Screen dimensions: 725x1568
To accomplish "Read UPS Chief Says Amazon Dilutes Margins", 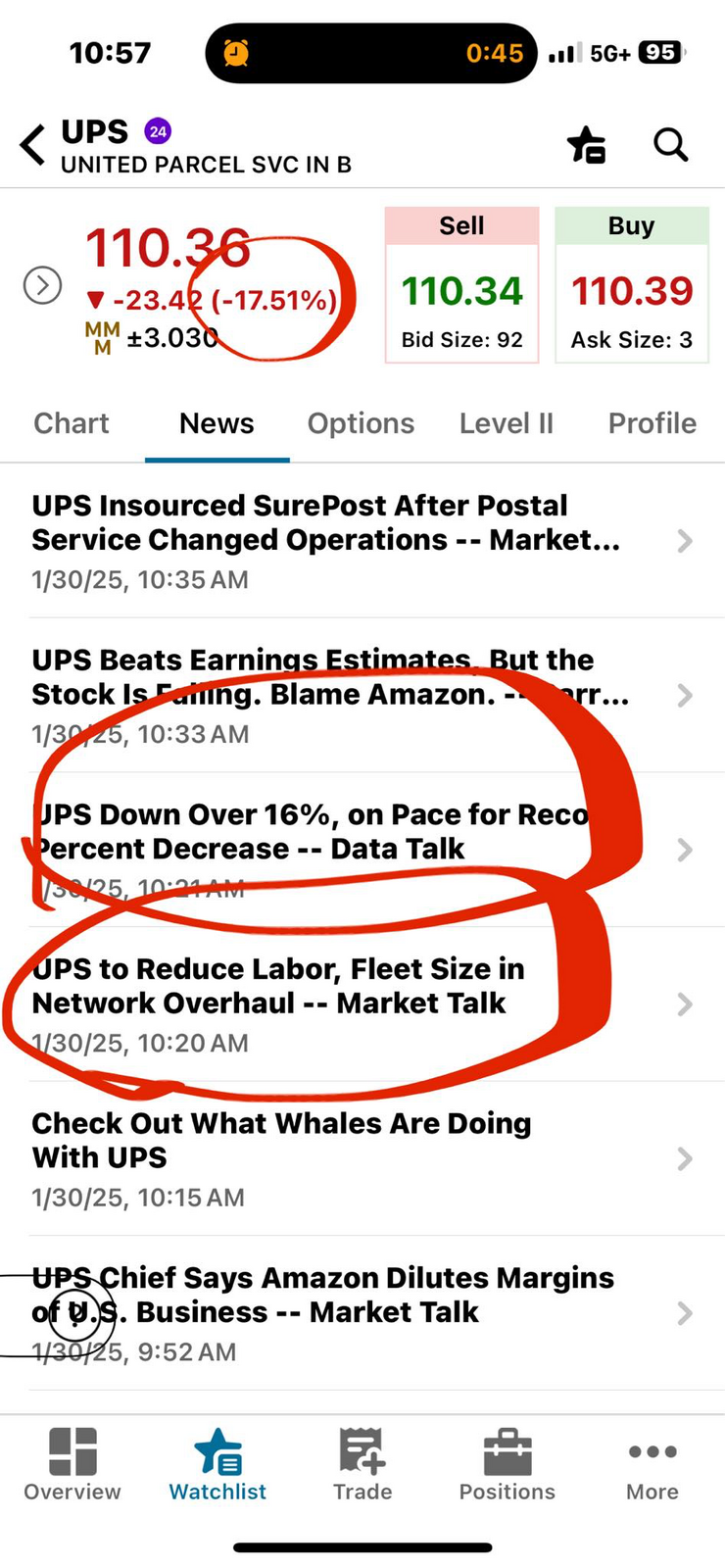I will (362, 1313).
